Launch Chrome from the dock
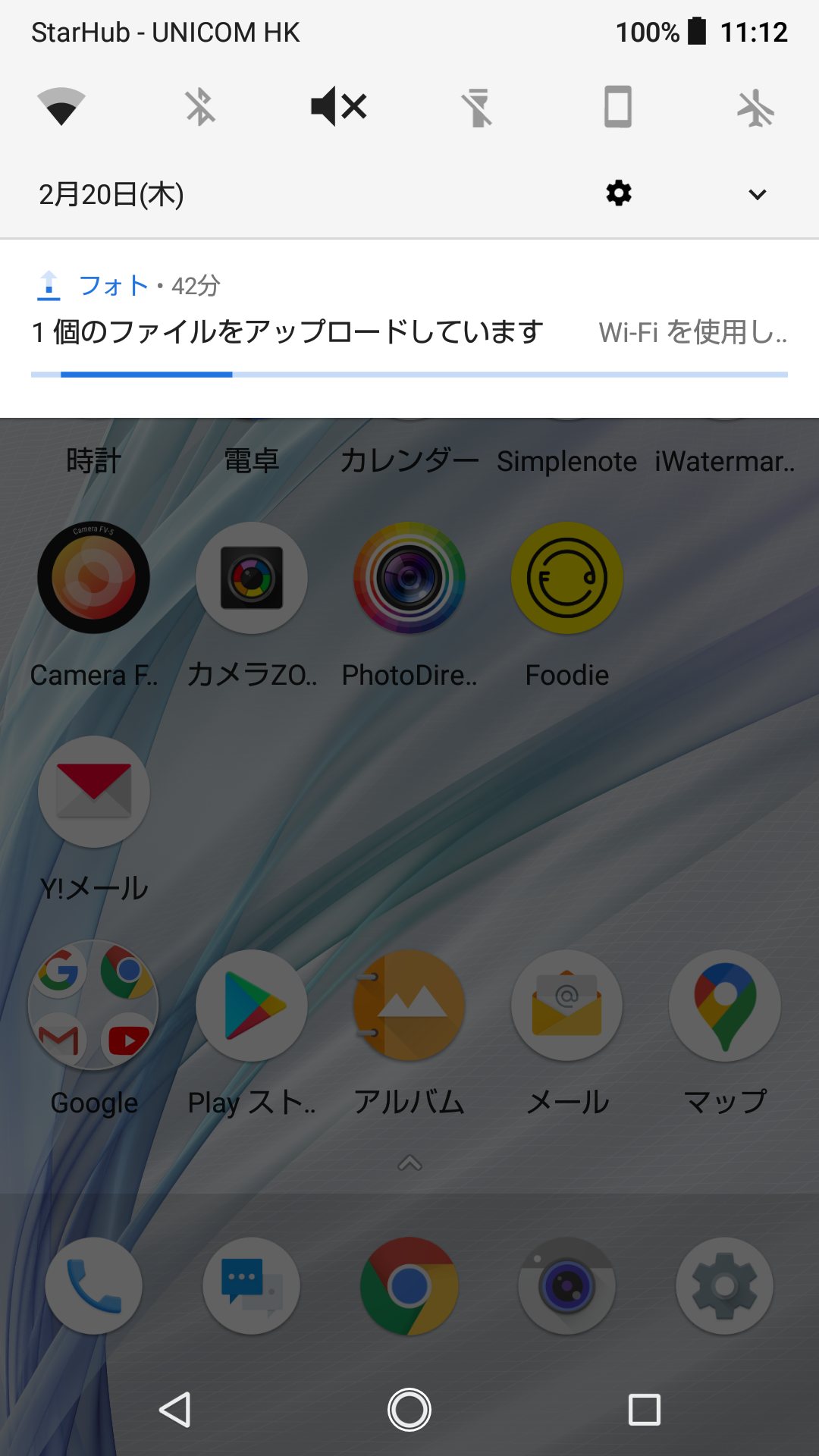Viewport: 819px width, 1456px height. (x=409, y=1286)
